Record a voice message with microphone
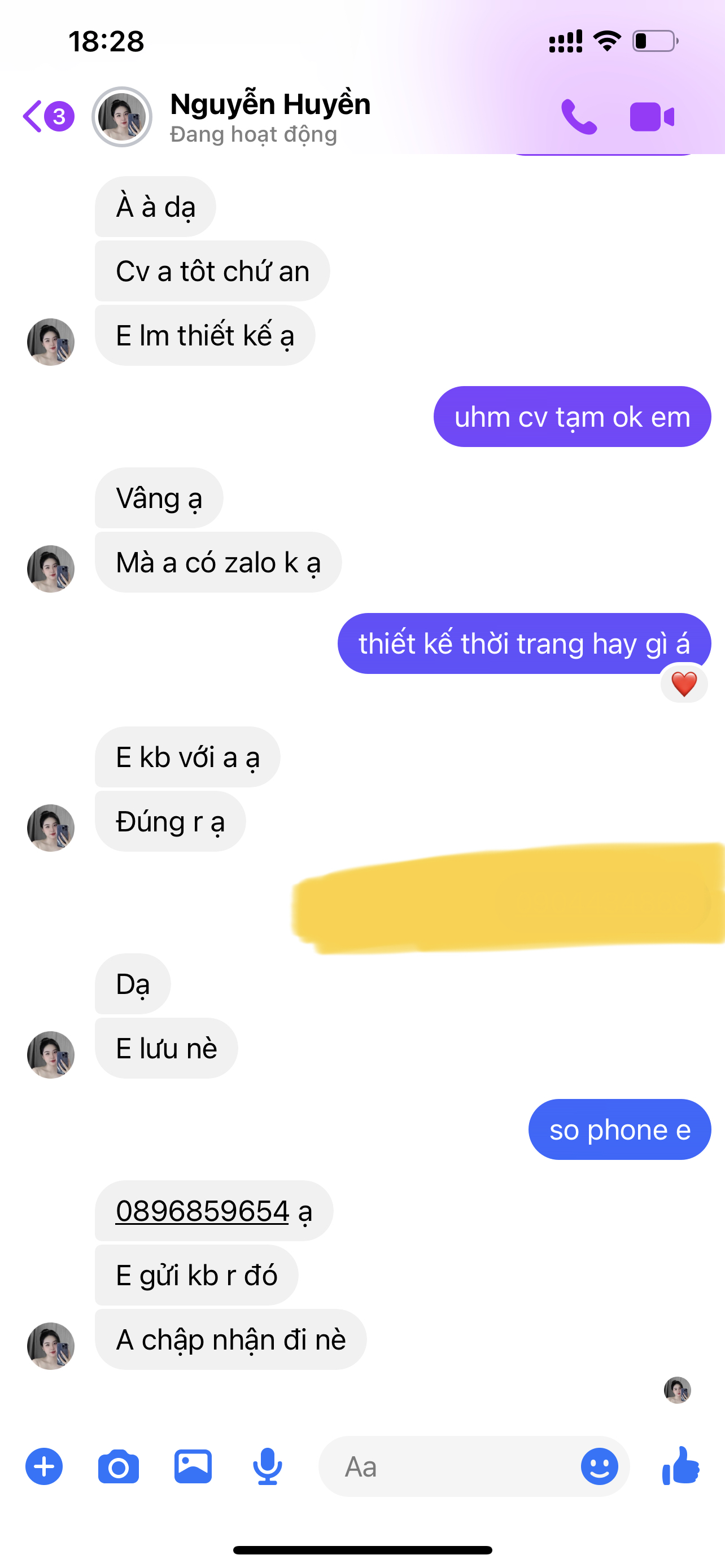 click(x=267, y=1466)
